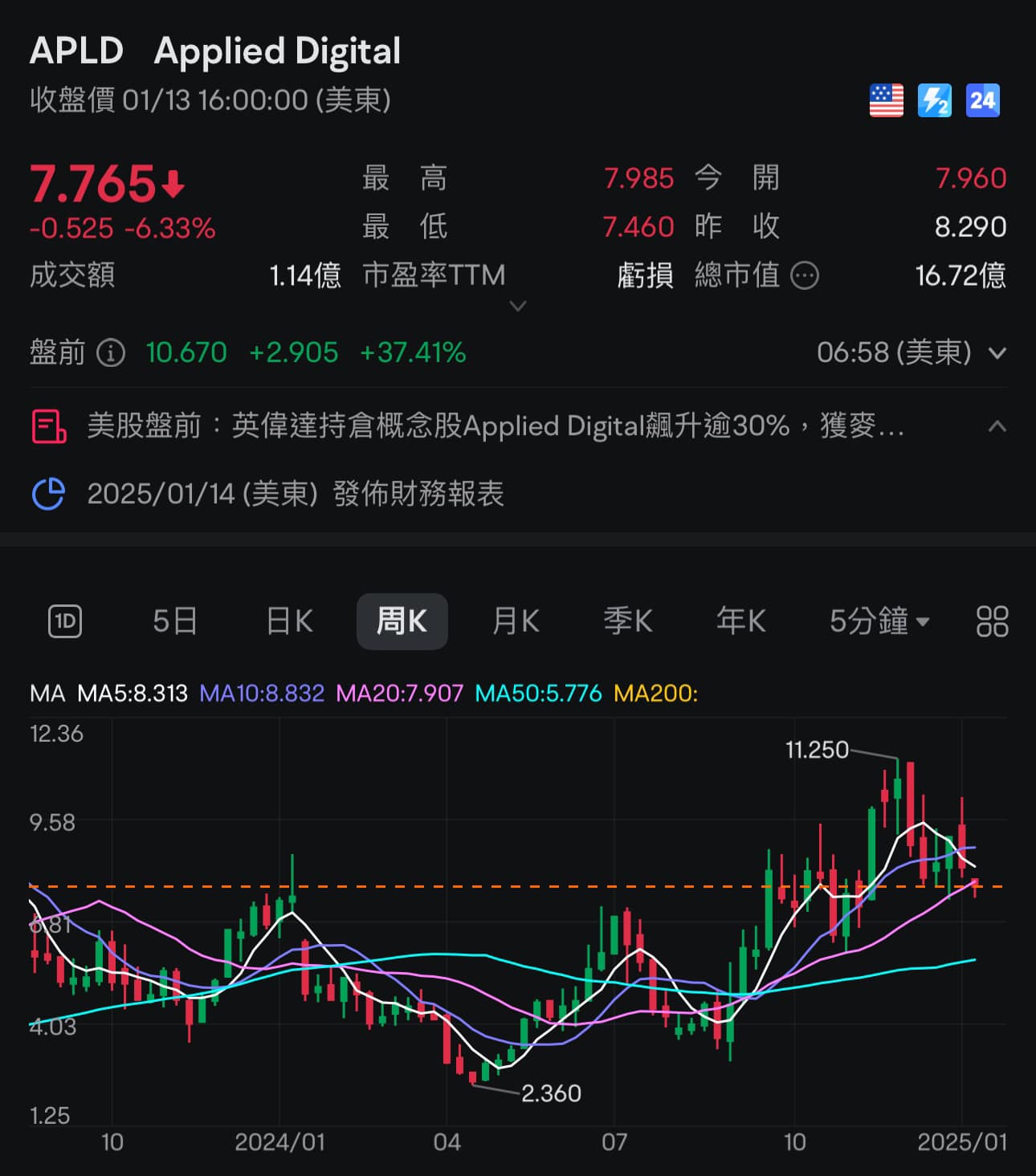View the 2025/01/14 發佈財務報表 earnings event
Image resolution: width=1036 pixels, height=1176 pixels.
tap(296, 494)
